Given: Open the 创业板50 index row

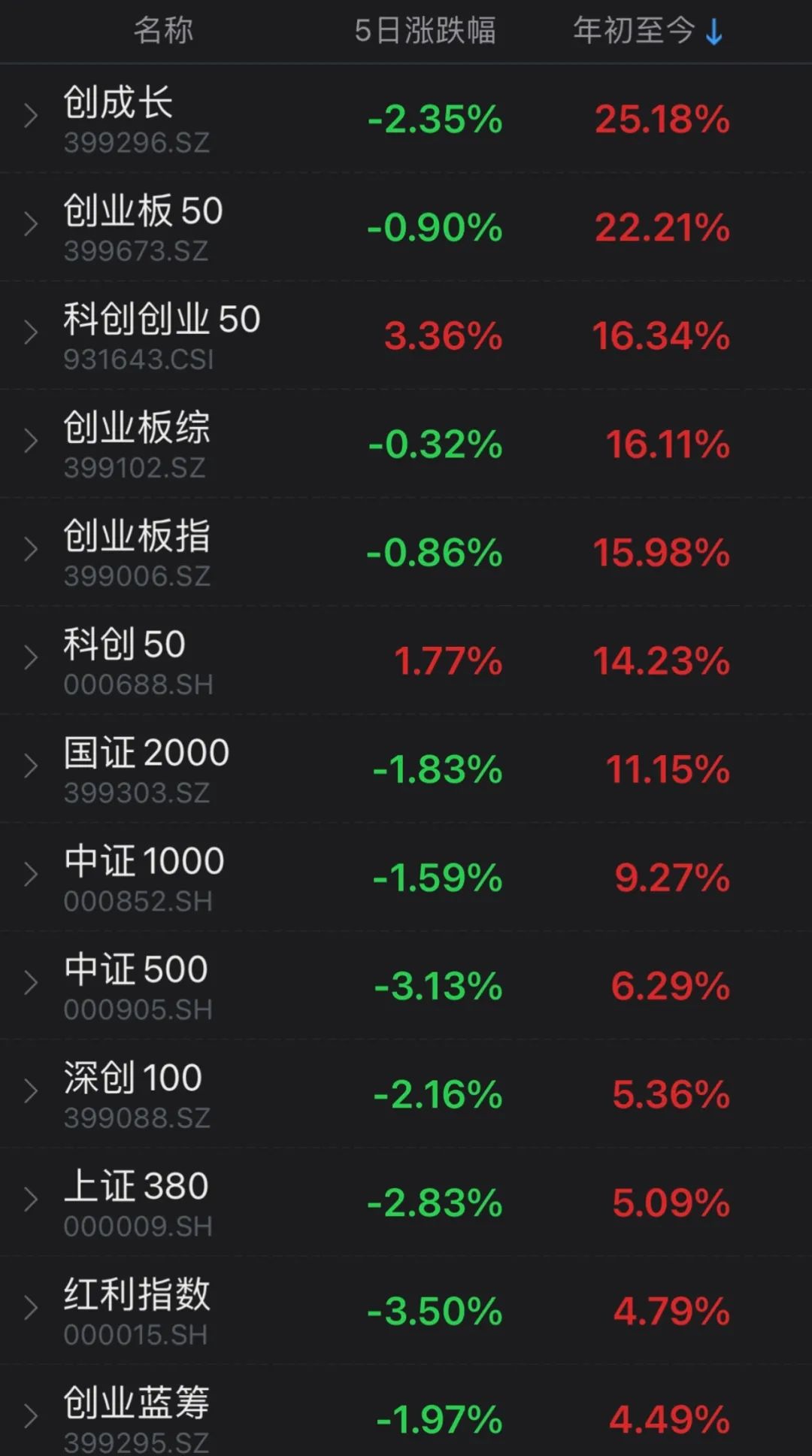Looking at the screenshot, I should [406, 227].
